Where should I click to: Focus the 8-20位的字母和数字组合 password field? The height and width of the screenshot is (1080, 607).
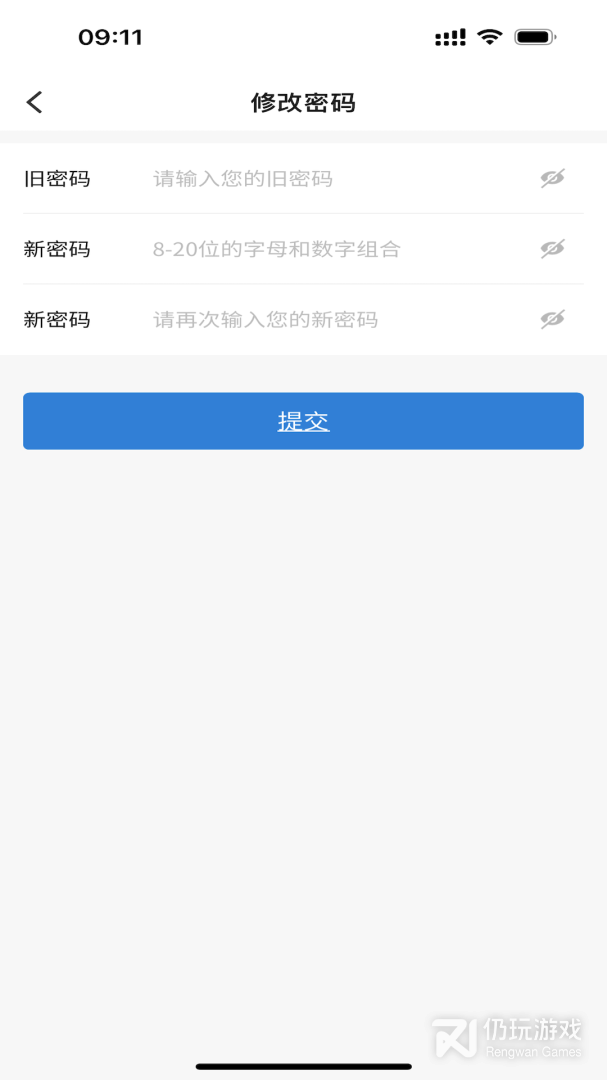[330, 249]
